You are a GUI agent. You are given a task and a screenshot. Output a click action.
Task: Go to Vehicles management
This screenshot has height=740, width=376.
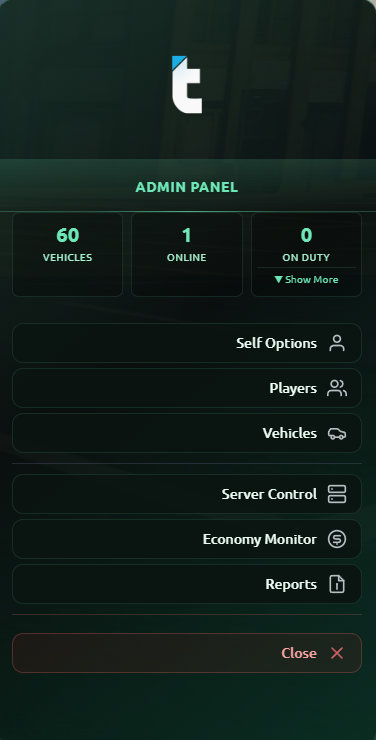(x=187, y=433)
